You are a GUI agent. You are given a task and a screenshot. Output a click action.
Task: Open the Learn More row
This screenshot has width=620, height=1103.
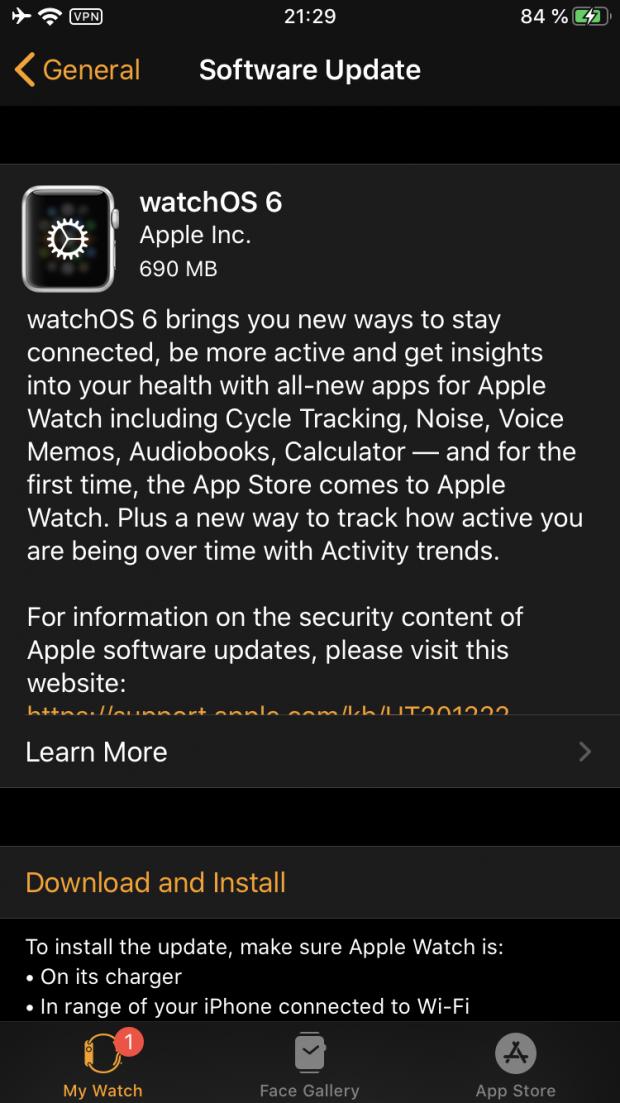coord(309,752)
